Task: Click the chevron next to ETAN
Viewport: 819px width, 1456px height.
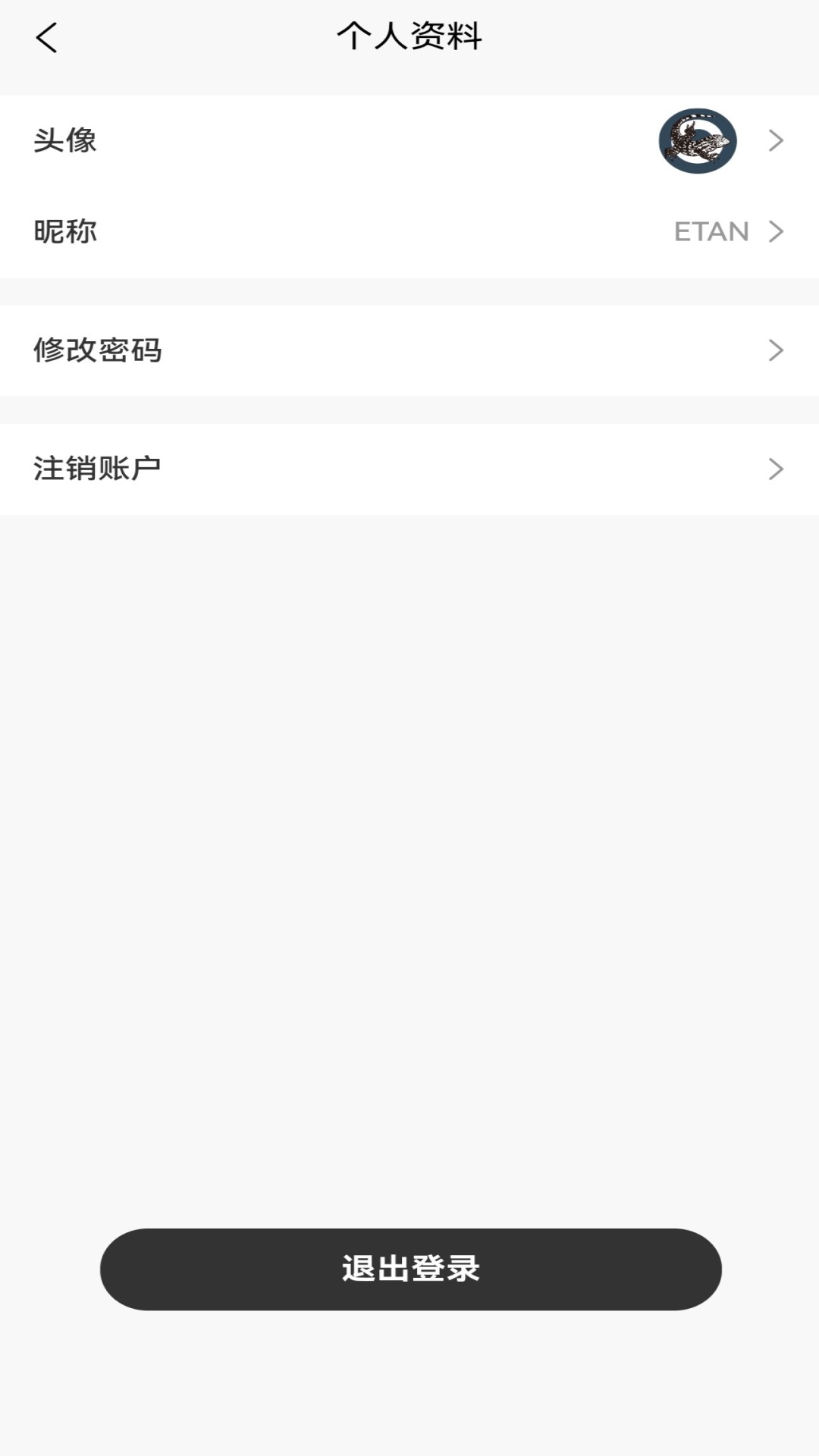Action: pyautogui.click(x=775, y=231)
